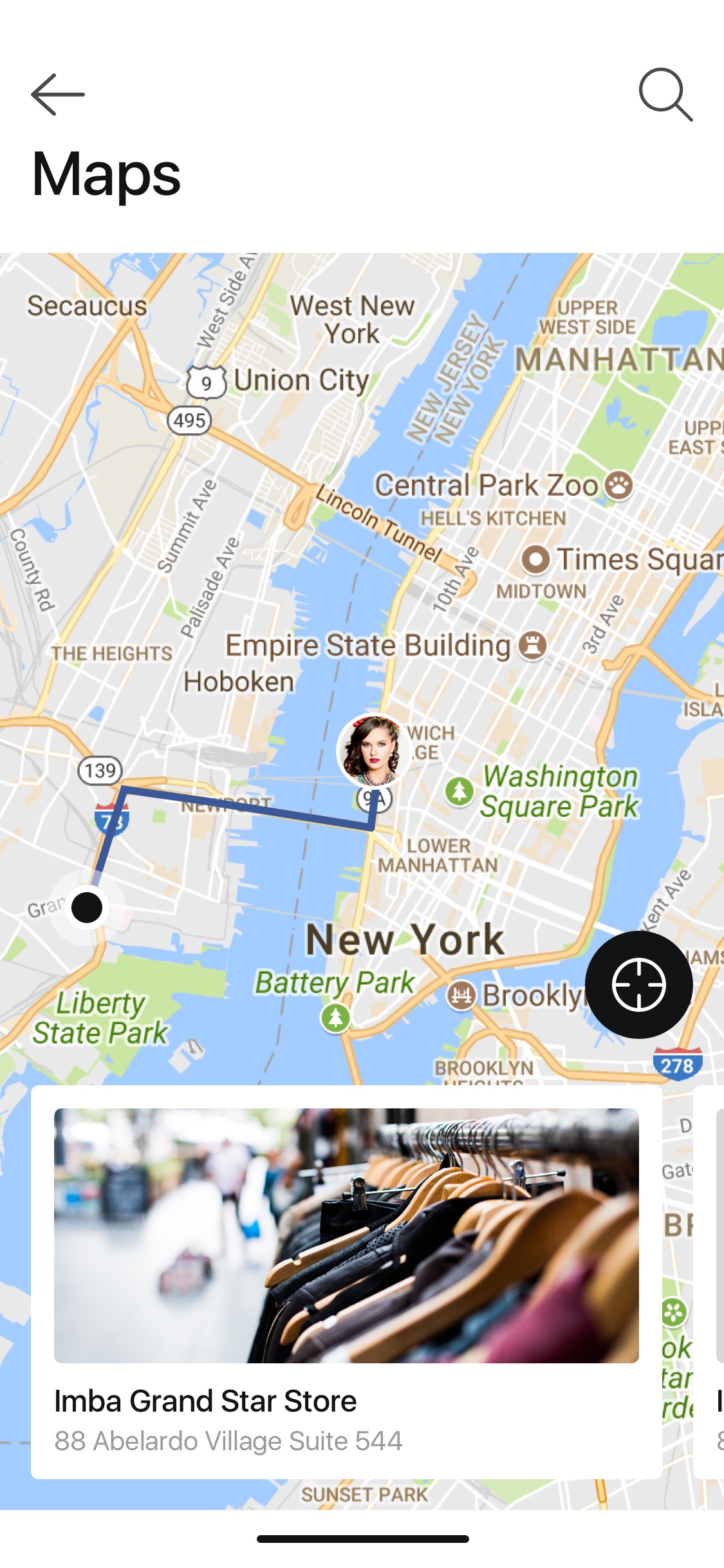This screenshot has height=1568, width=724.
Task: Select the black route start marker
Action: tap(87, 907)
